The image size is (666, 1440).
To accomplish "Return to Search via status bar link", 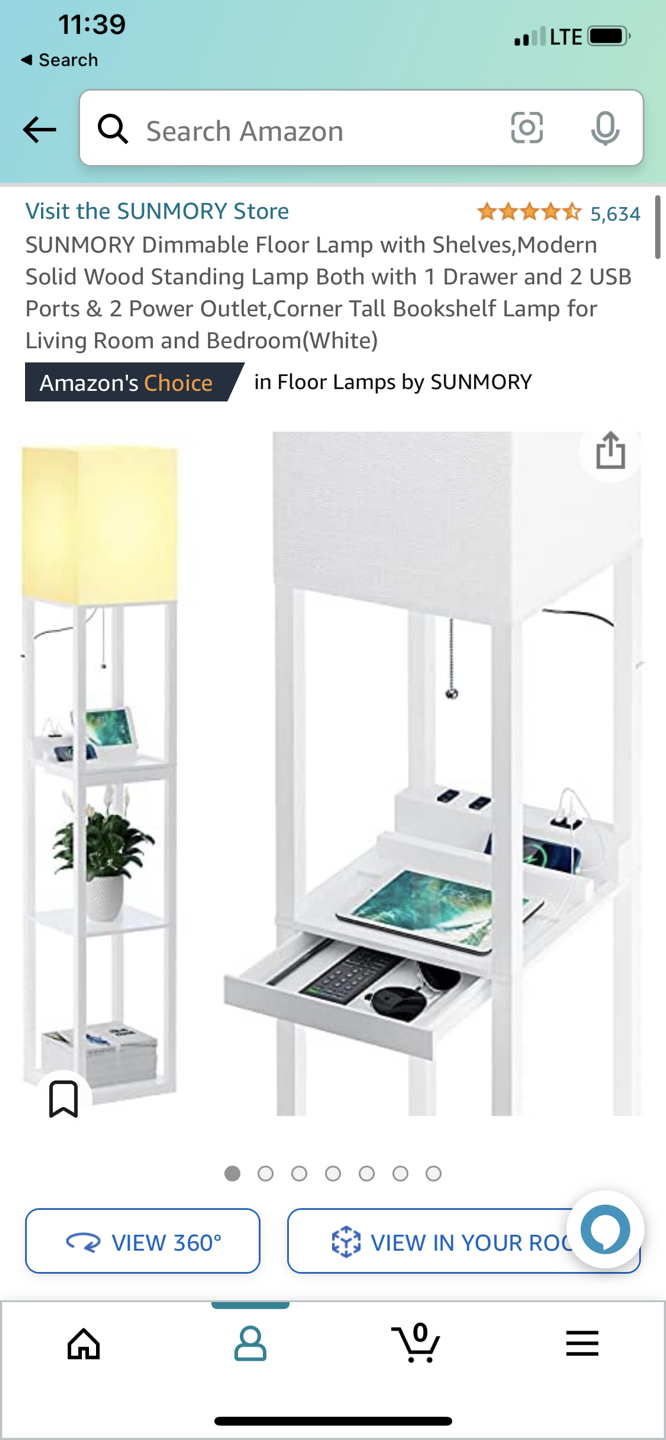I will point(59,60).
